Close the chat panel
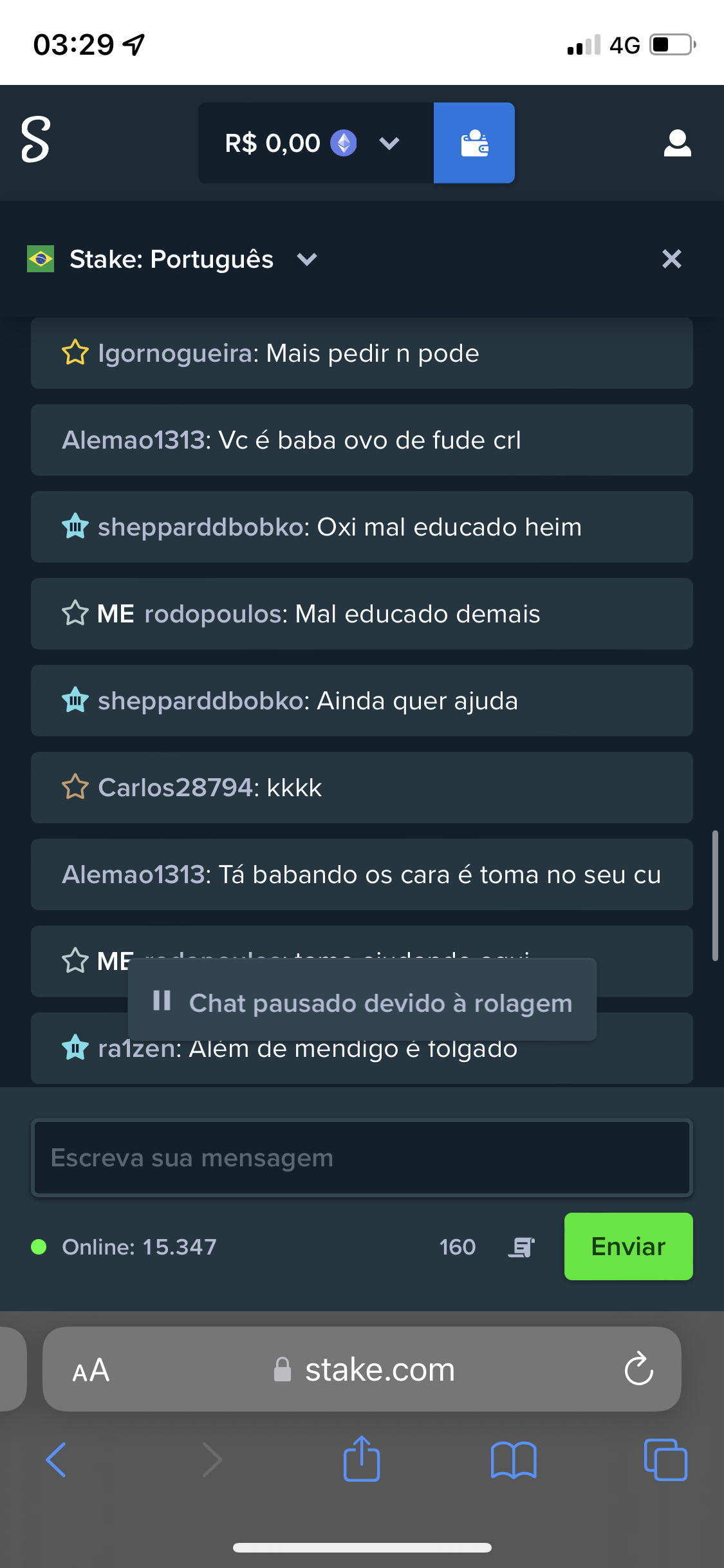Image resolution: width=724 pixels, height=1568 pixels. pos(672,259)
